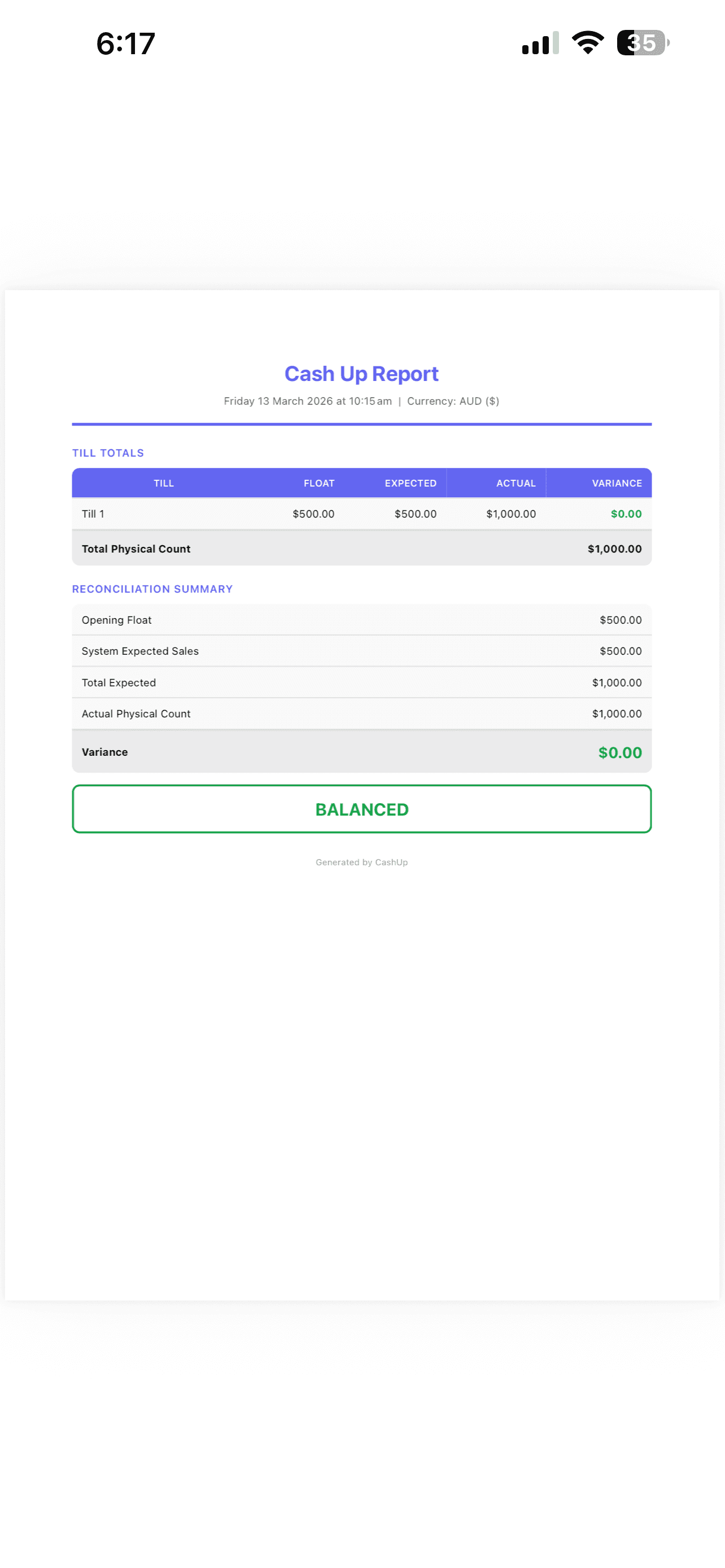The height and width of the screenshot is (1568, 725).
Task: Select the Cash Up Report title
Action: pyautogui.click(x=361, y=373)
